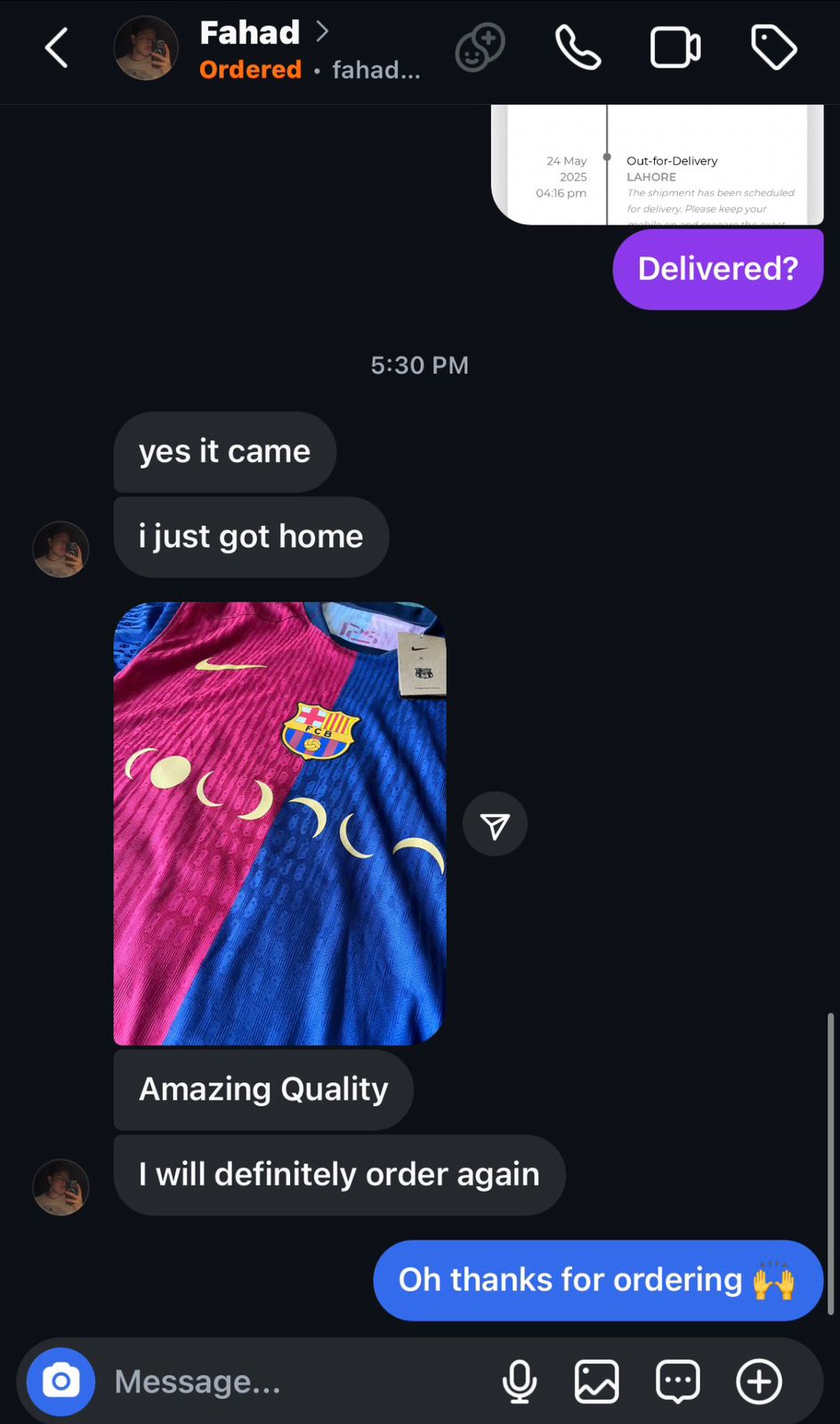Screen dimensions: 840x1424
Task: Open saved replies bubble icon
Action: pos(677,1382)
